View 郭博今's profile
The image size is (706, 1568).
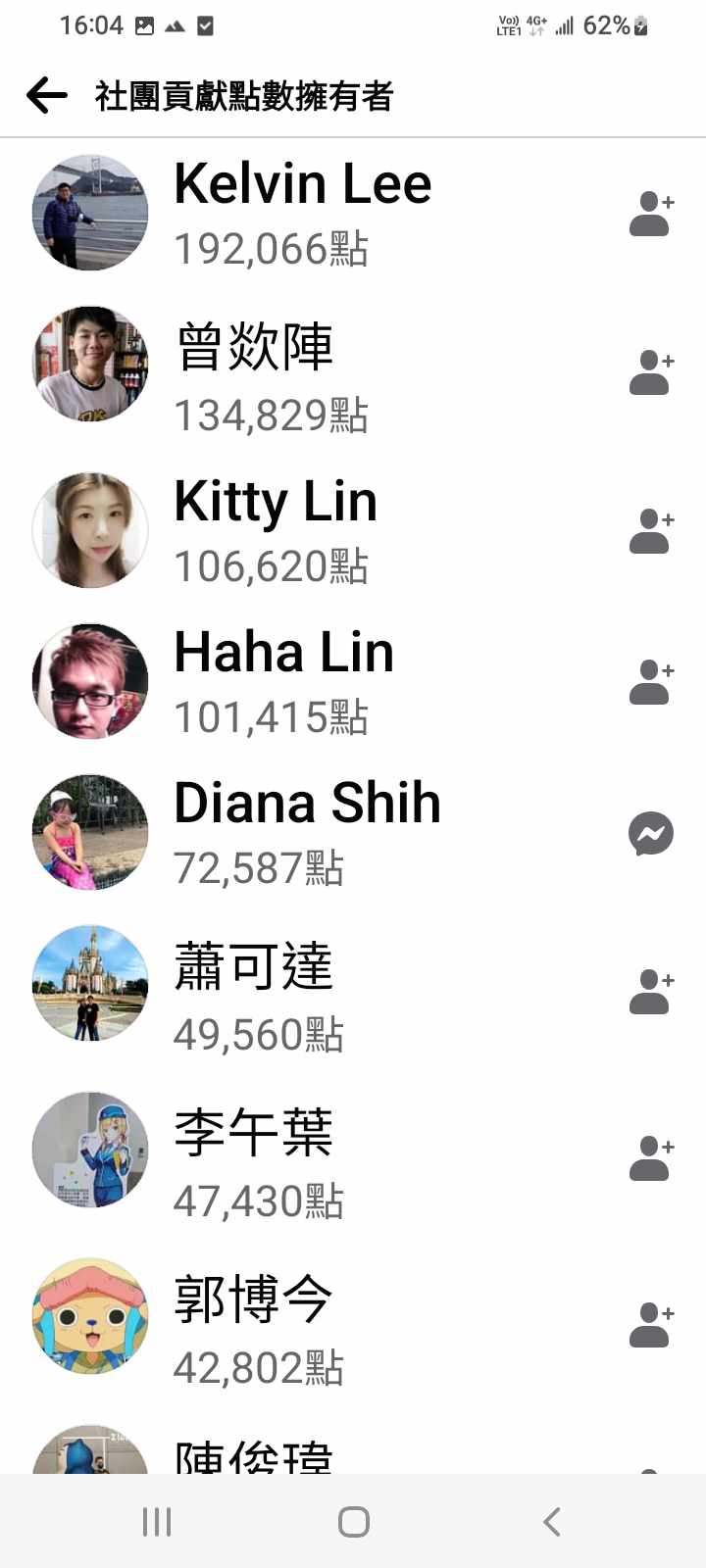(255, 1328)
